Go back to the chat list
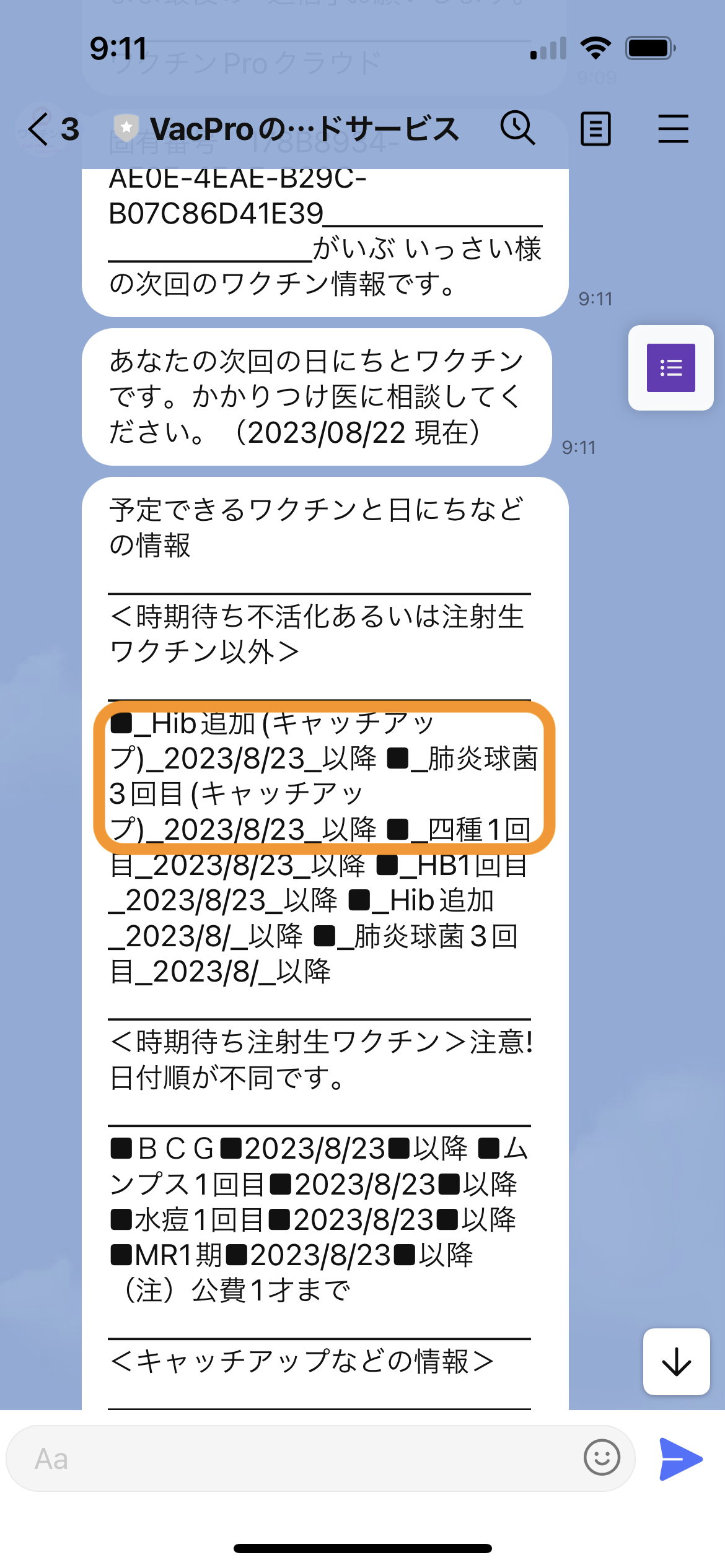Image resolution: width=725 pixels, height=1568 pixels. 38,129
